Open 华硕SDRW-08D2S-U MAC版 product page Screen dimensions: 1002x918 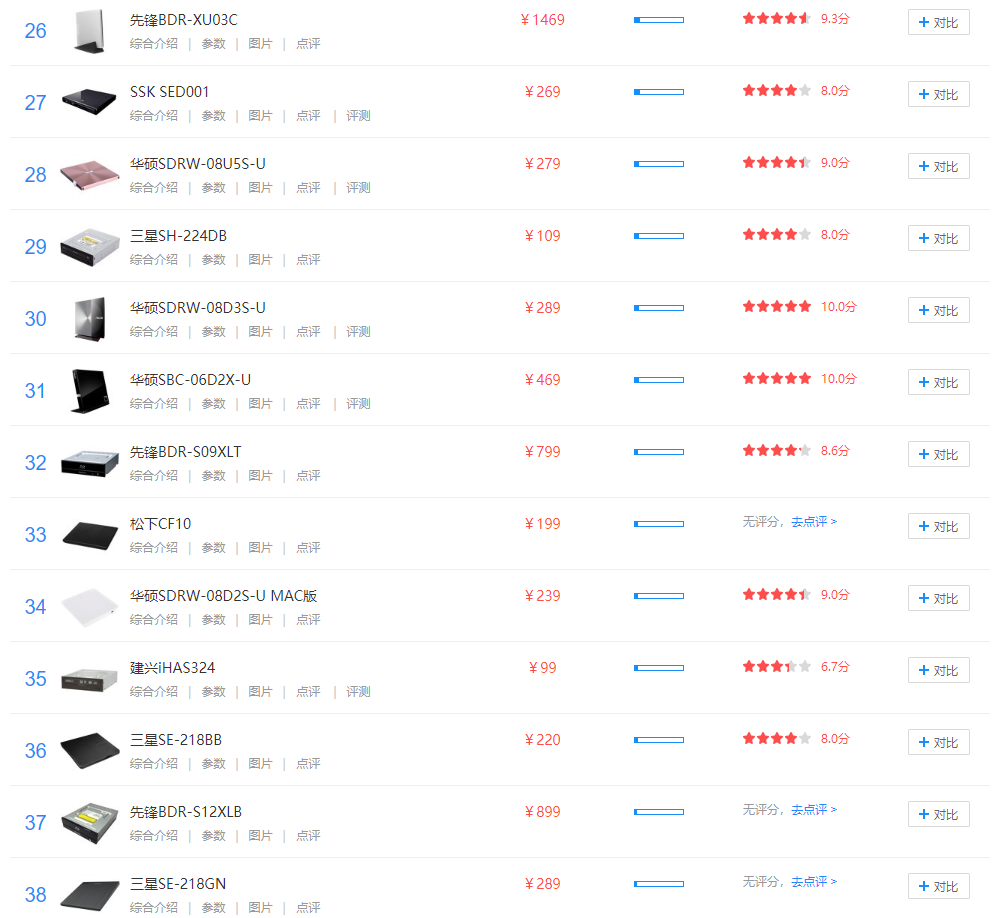[223, 596]
